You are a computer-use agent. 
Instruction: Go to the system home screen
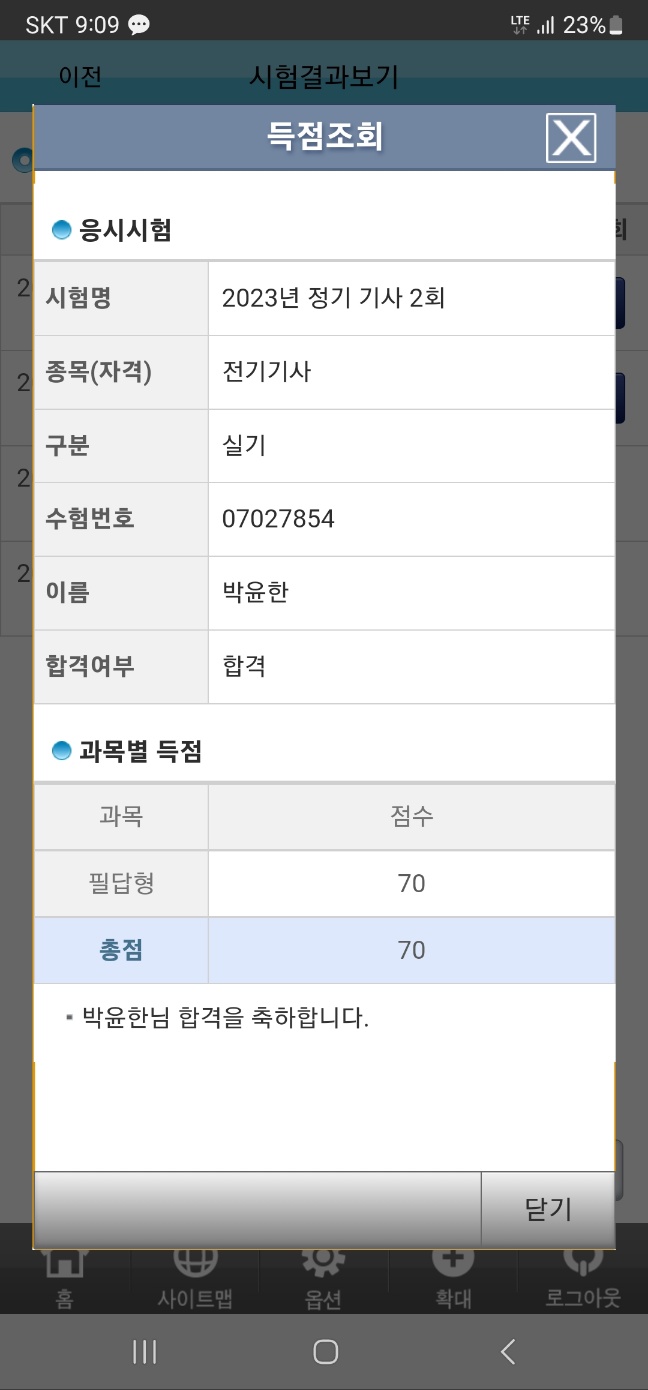325,1352
